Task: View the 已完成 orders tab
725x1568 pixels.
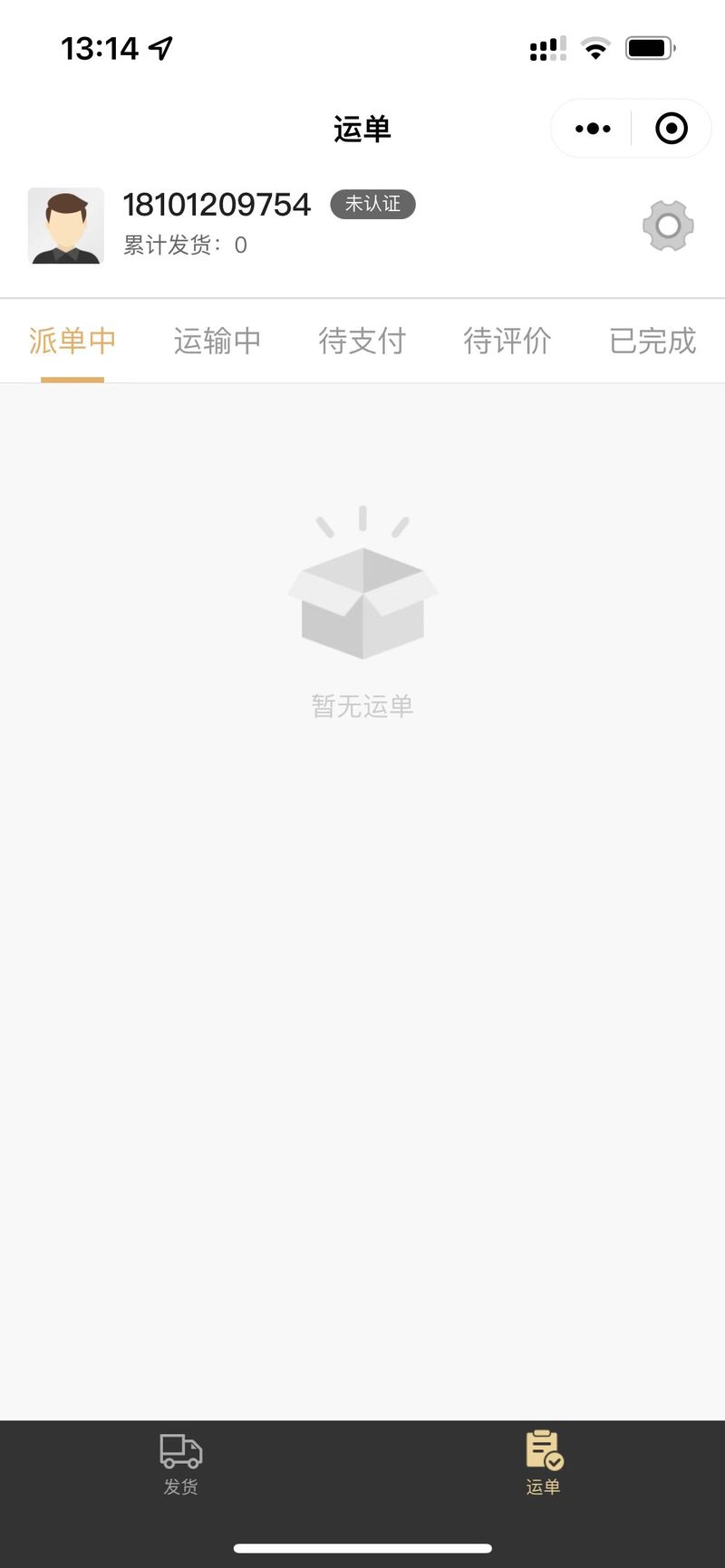Action: click(x=652, y=341)
